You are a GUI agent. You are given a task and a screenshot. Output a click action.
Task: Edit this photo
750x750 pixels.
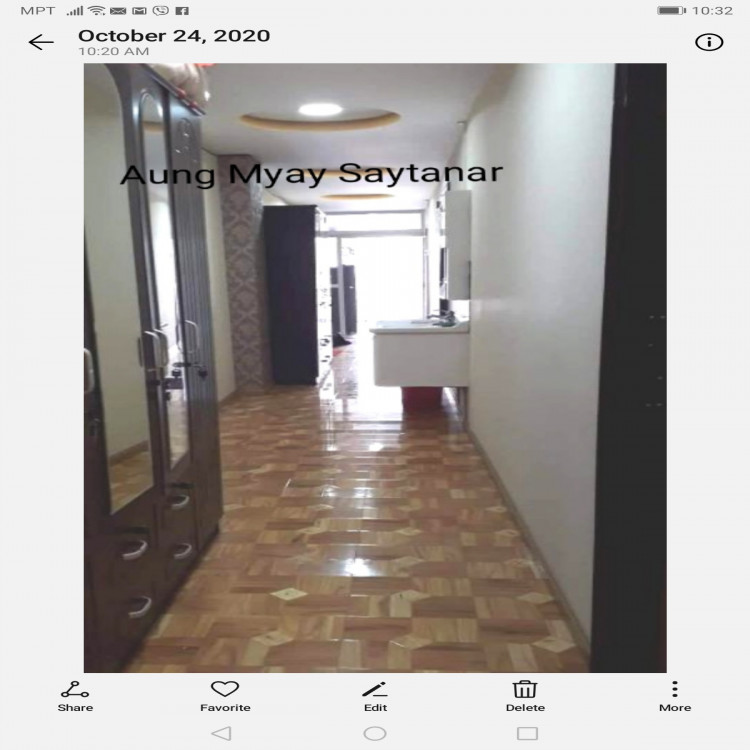(x=375, y=695)
